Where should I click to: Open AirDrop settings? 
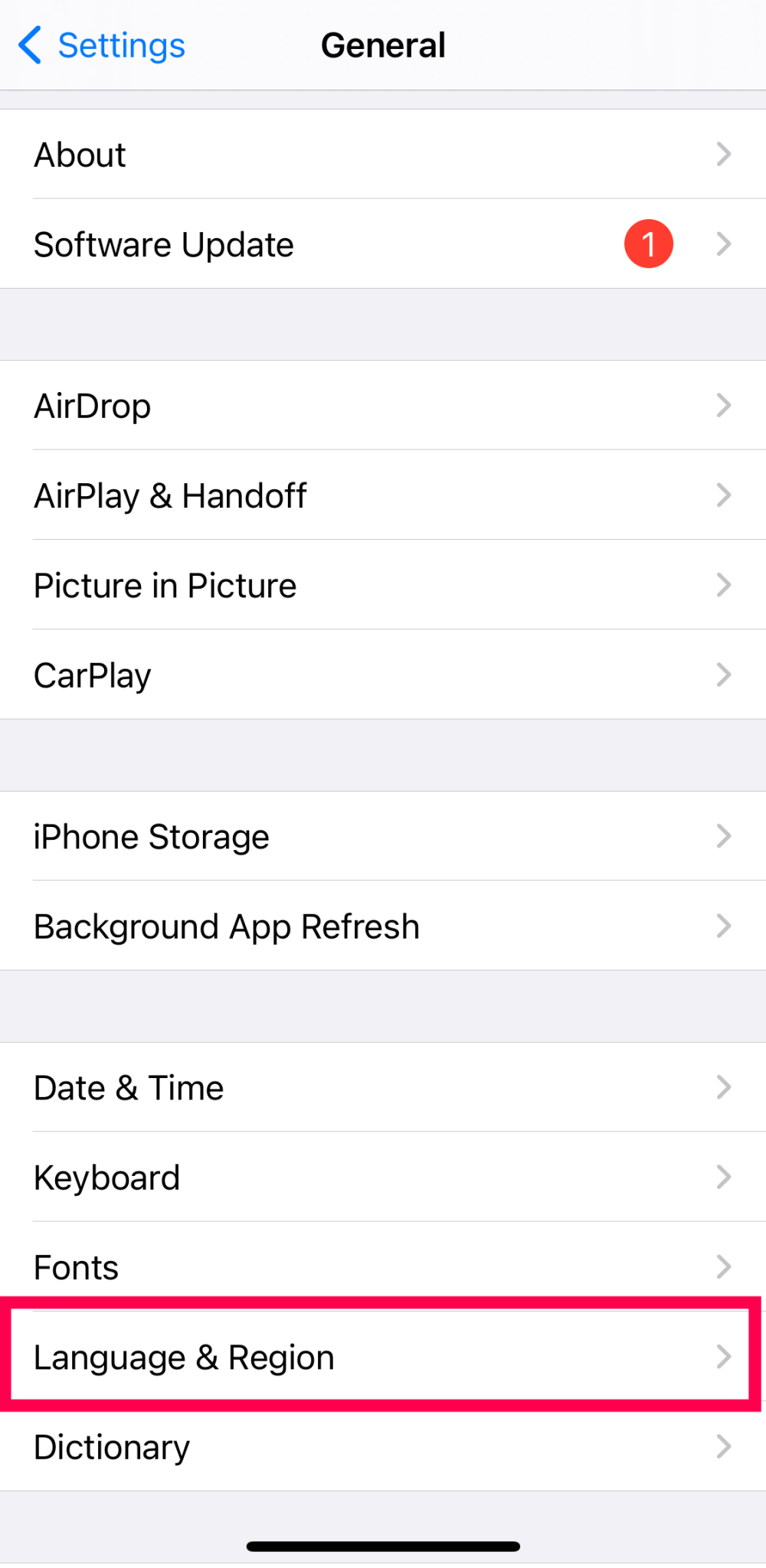383,406
